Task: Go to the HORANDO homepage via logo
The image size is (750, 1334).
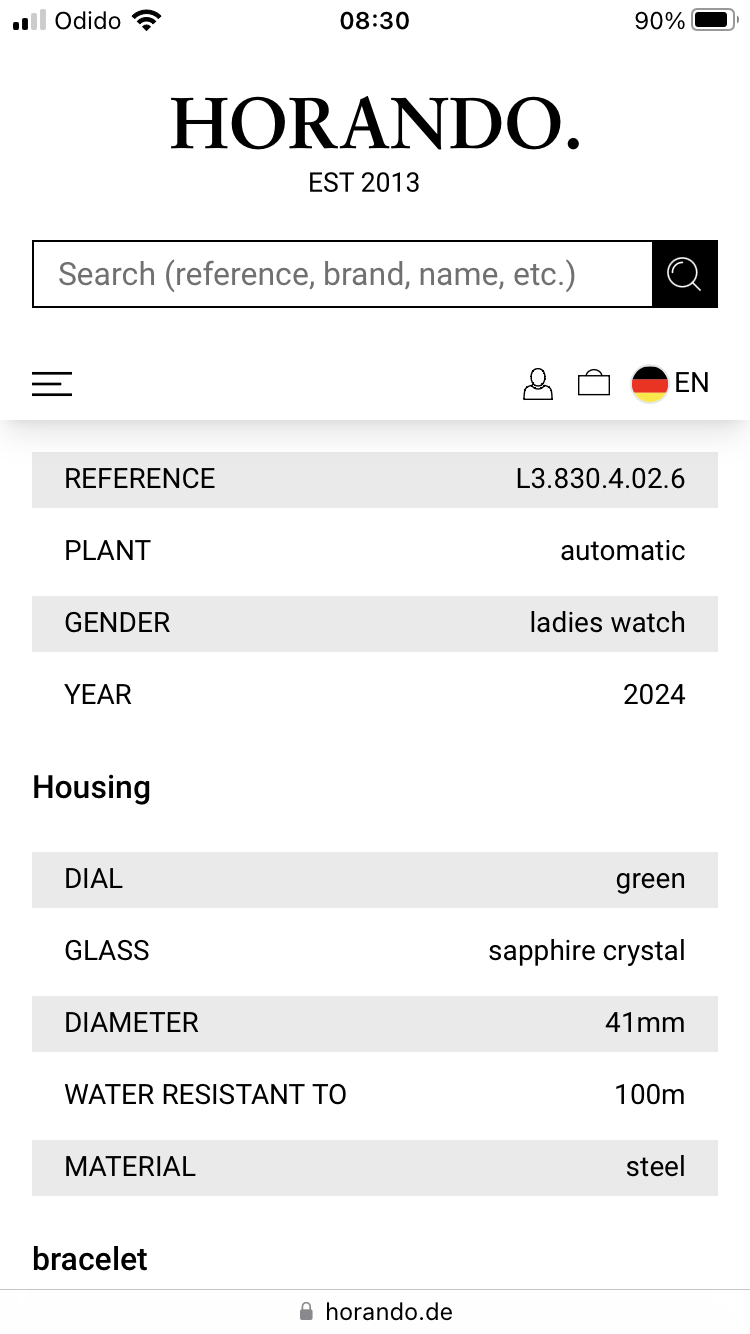Action: point(375,144)
